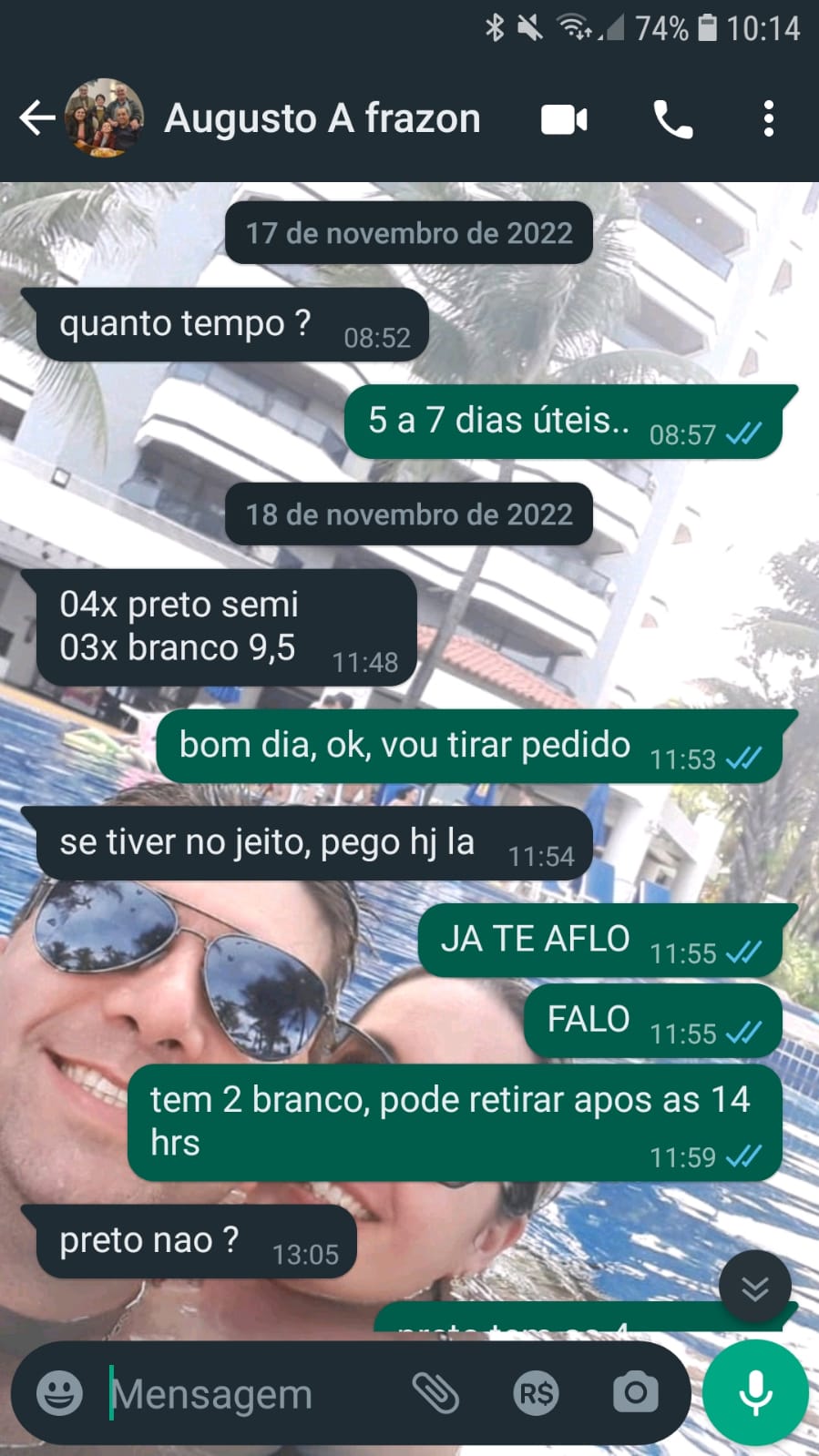The image size is (819, 1456).
Task: Start a video call with Augusto
Action: [x=564, y=119]
